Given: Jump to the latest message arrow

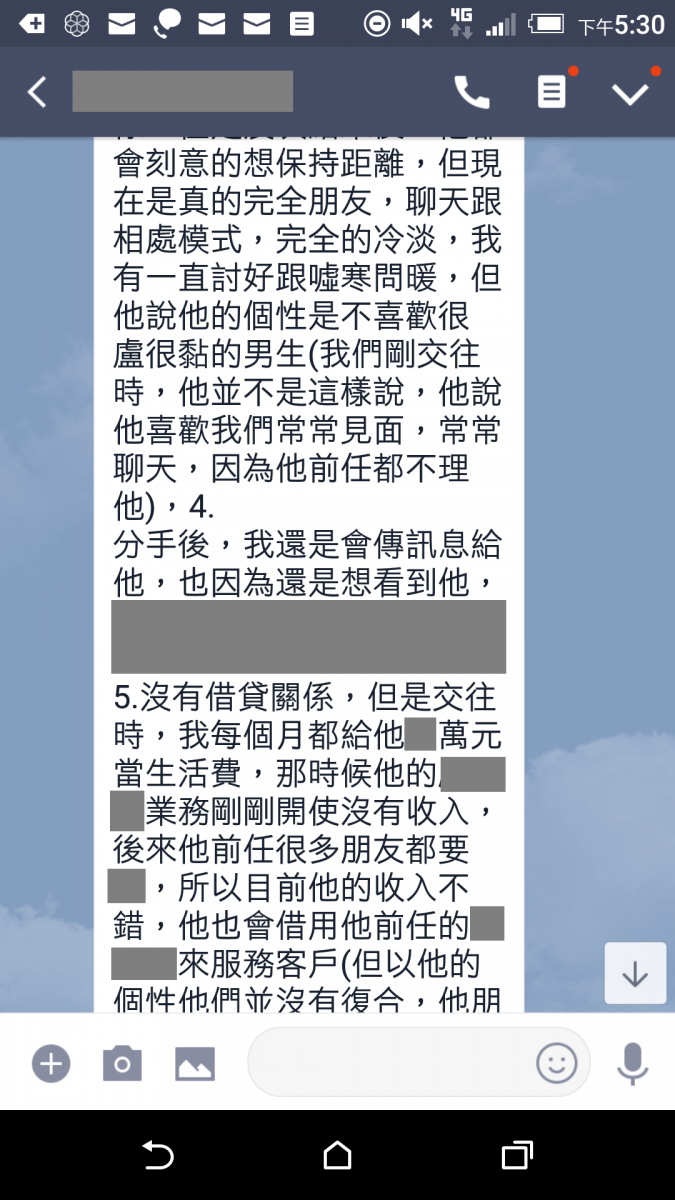Looking at the screenshot, I should click(635, 973).
